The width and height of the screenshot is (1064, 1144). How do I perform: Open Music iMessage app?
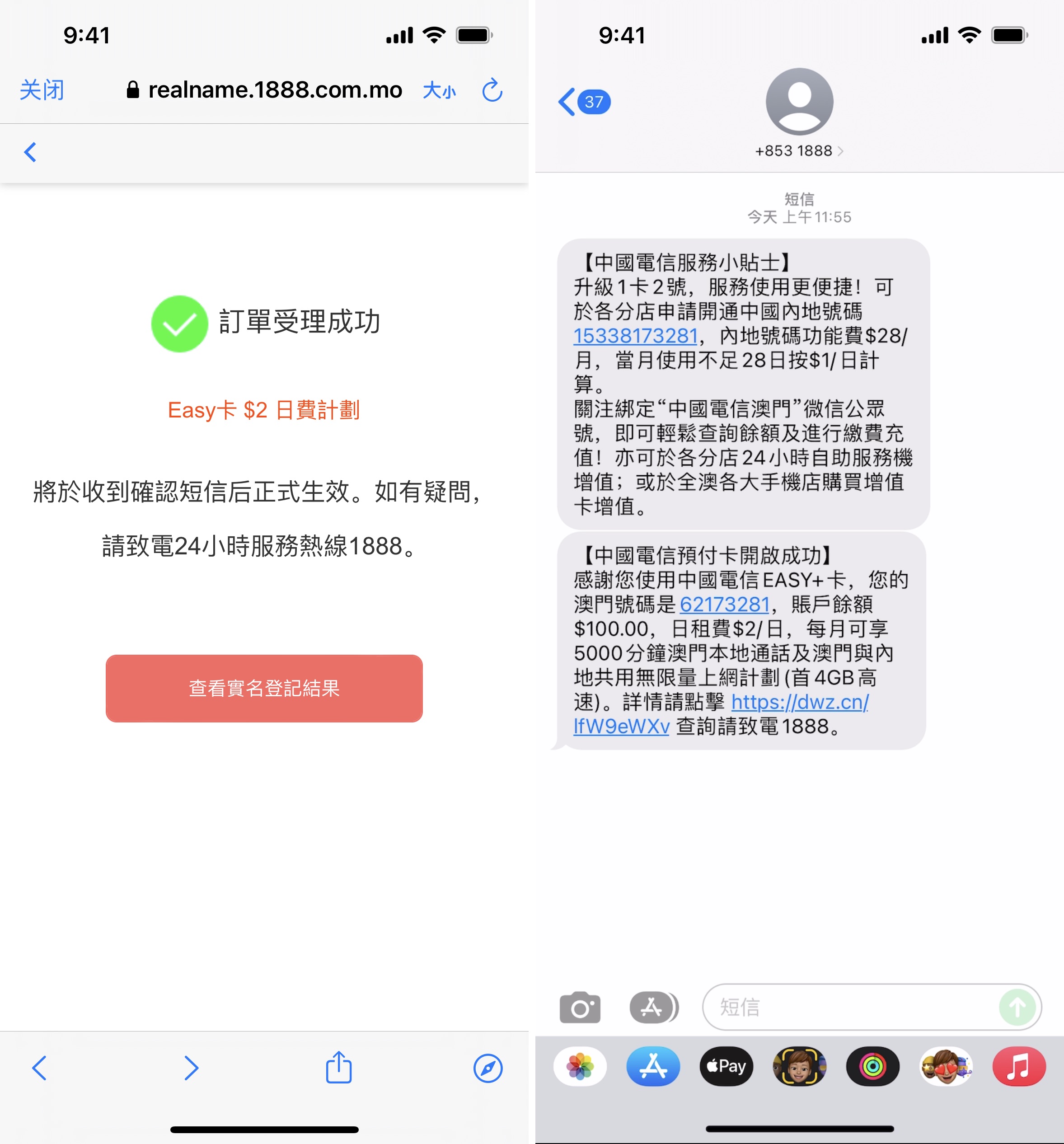click(x=1018, y=1066)
